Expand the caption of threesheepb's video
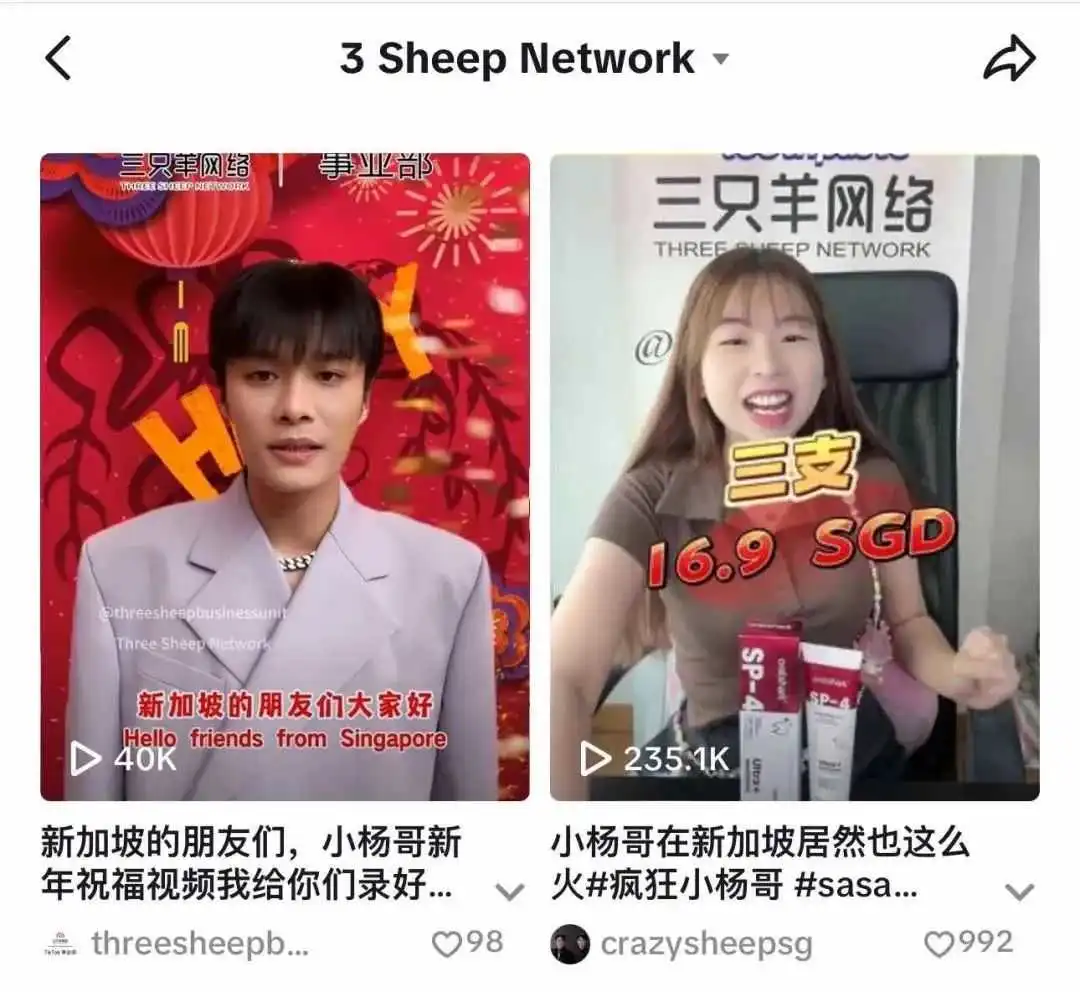The width and height of the screenshot is (1080, 992). pos(510,891)
